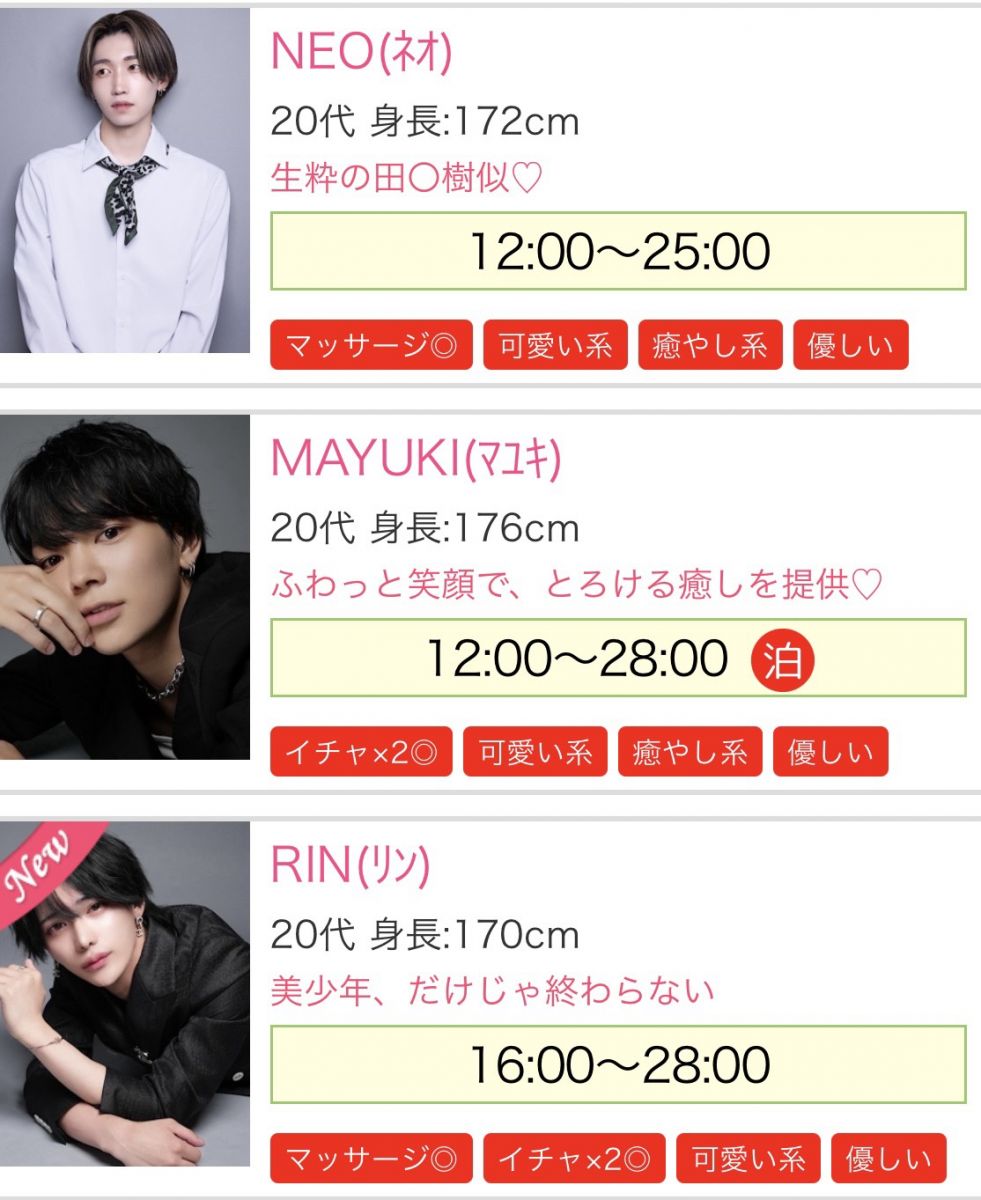View MAYUKI's profile photo

click(124, 587)
